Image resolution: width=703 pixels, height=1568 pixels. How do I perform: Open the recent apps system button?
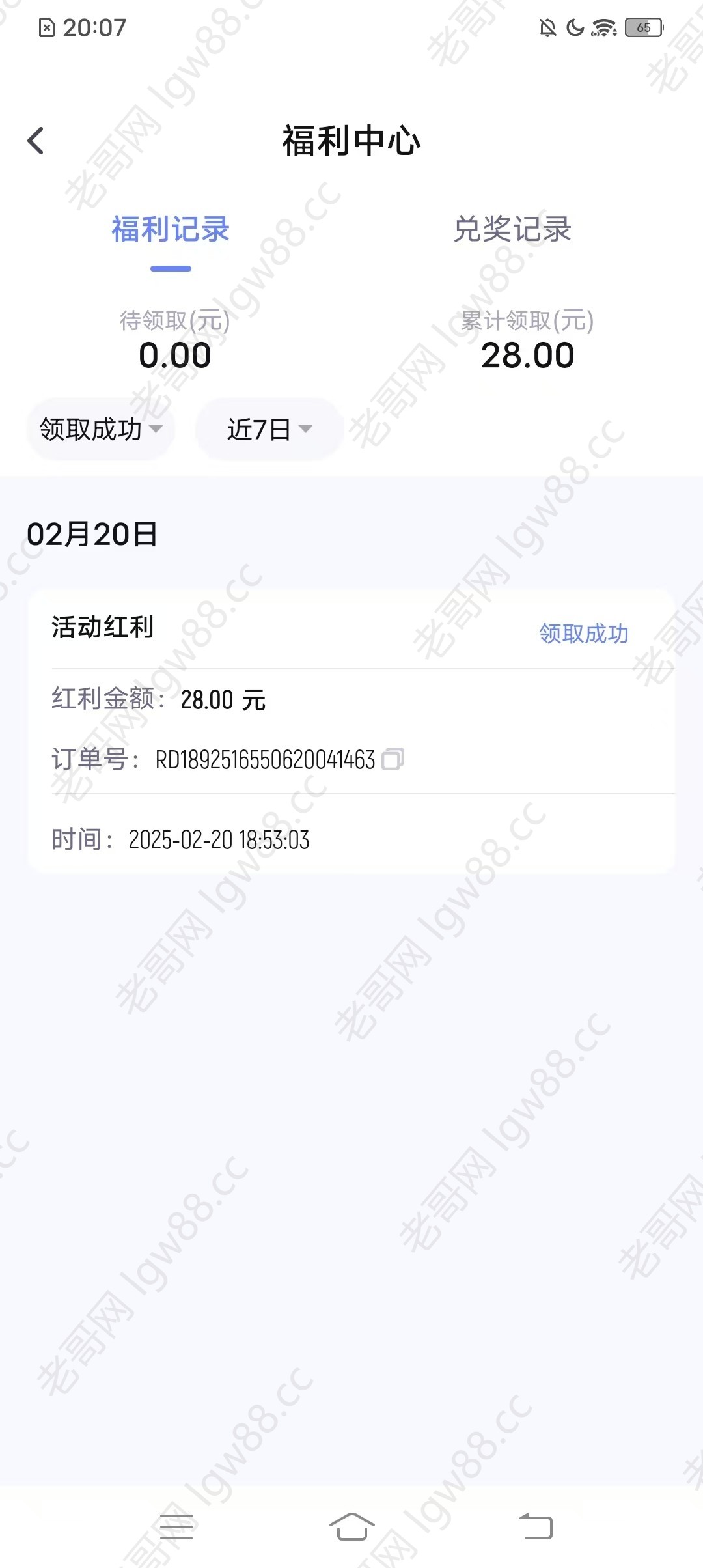pyautogui.click(x=176, y=1526)
